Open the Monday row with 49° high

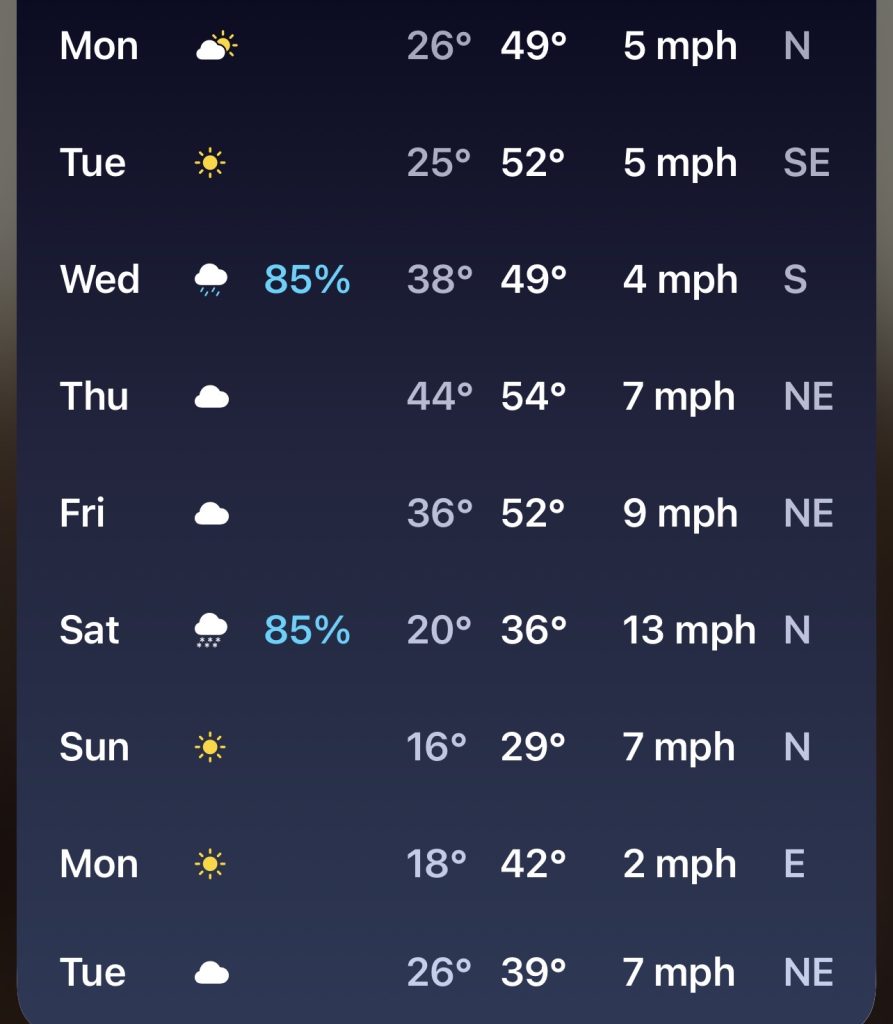click(446, 46)
